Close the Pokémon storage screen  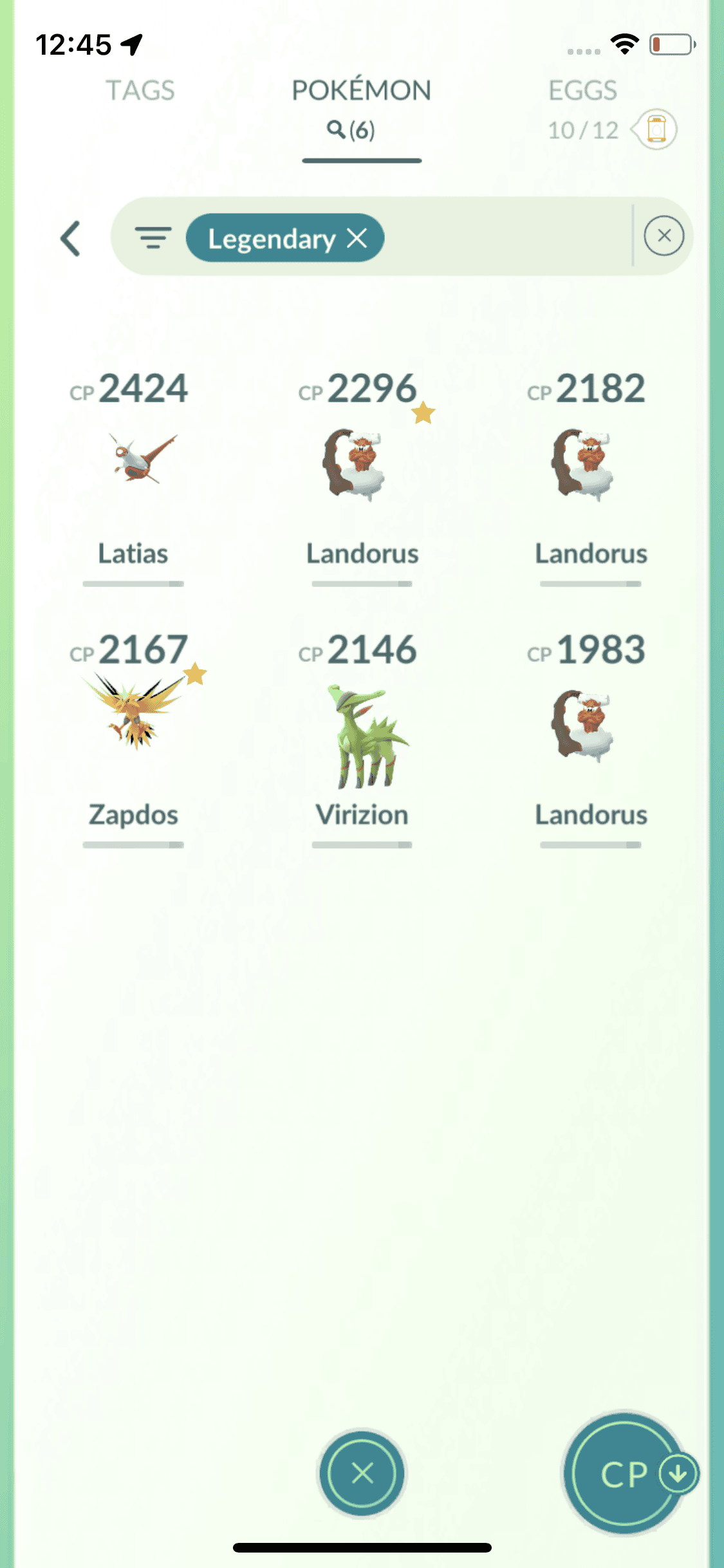point(362,1473)
